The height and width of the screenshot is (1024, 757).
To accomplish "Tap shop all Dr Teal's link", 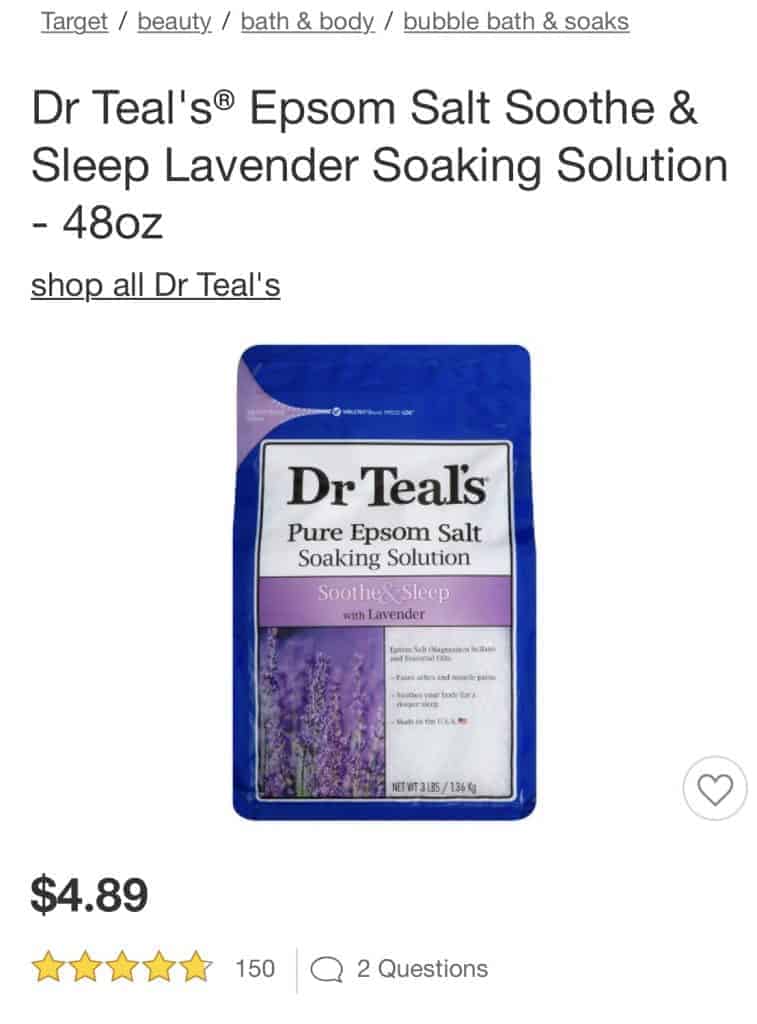I will pos(155,285).
